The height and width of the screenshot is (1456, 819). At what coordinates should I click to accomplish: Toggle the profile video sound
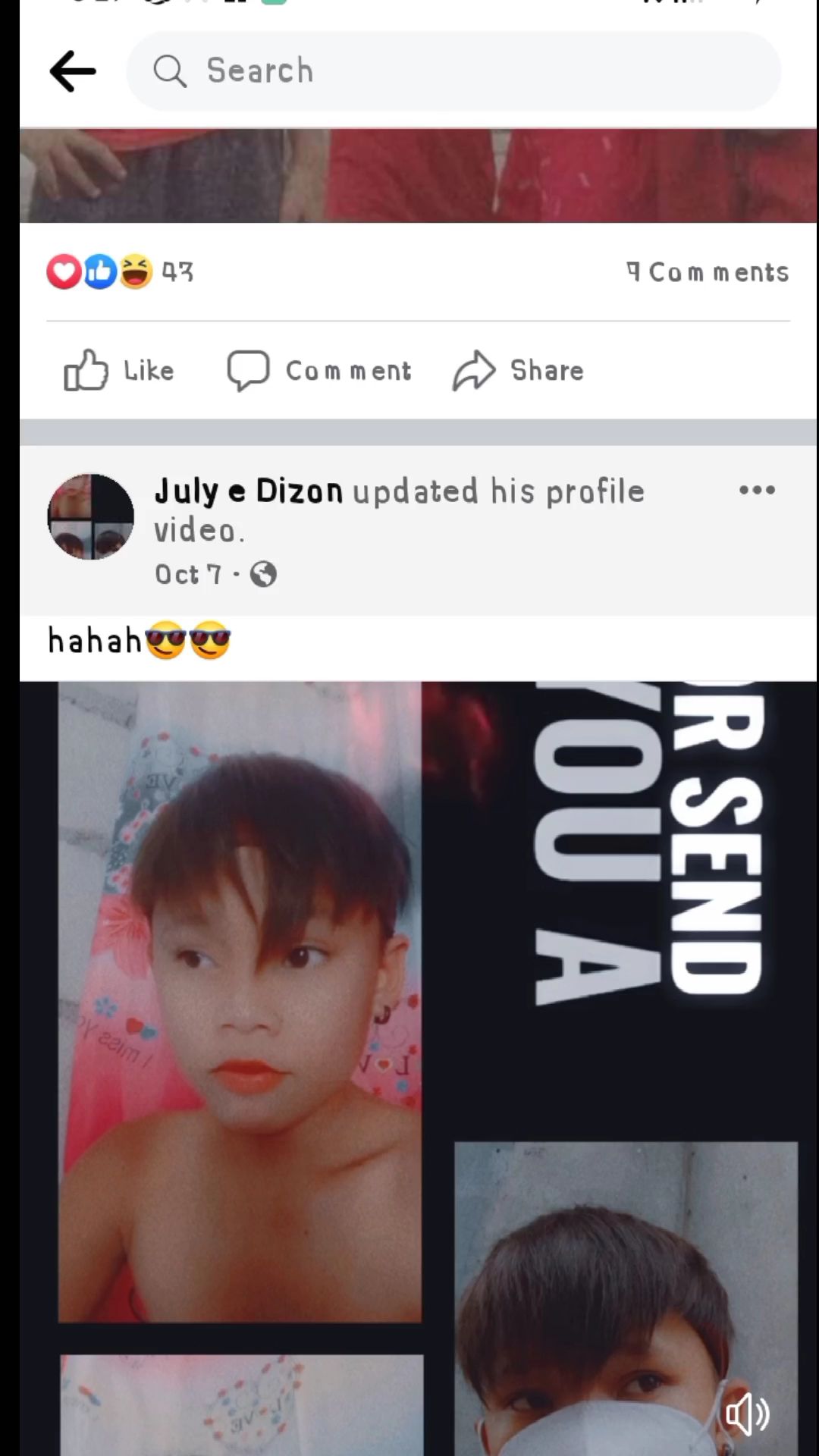pos(747,1414)
